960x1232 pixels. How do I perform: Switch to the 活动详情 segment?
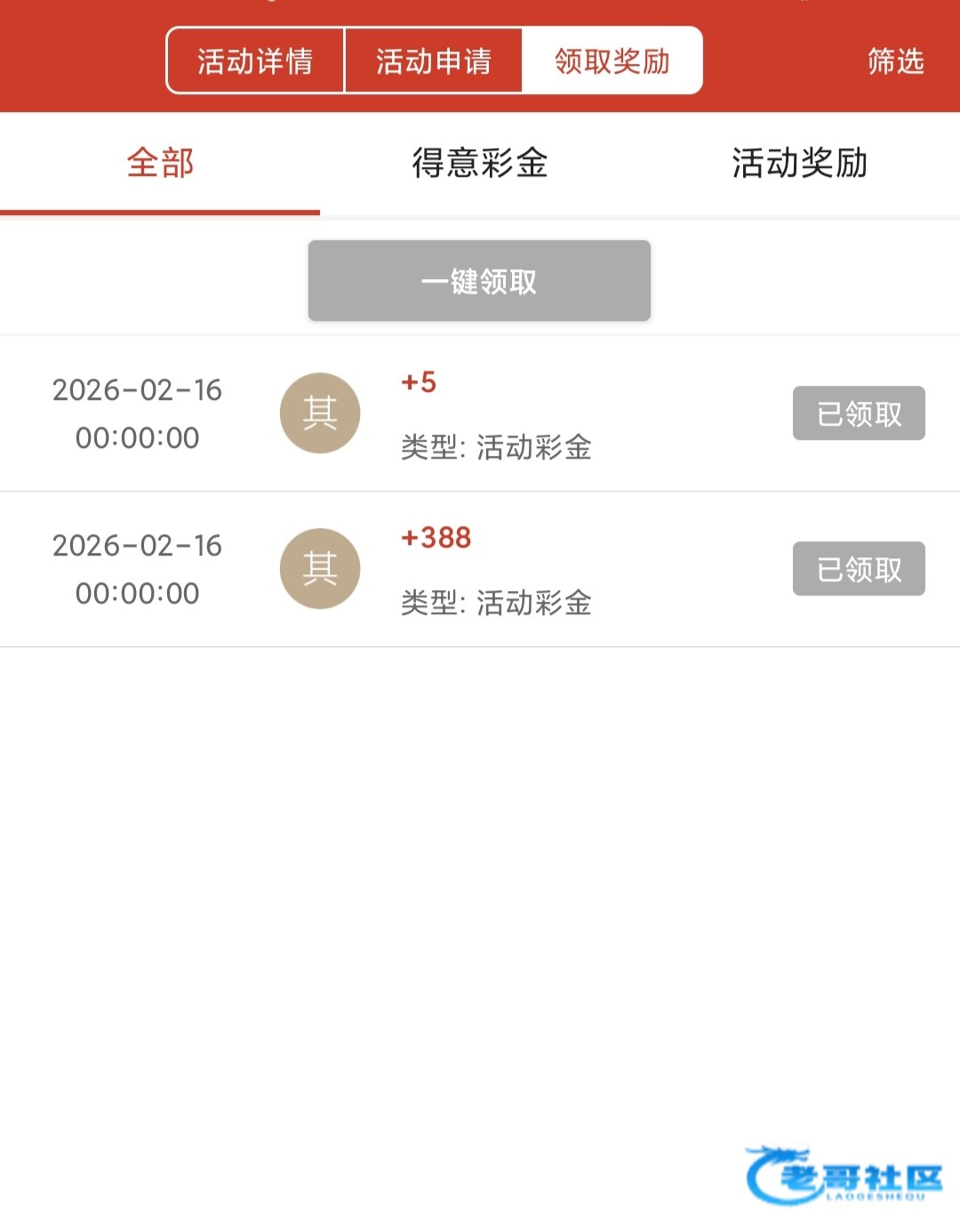pos(255,60)
